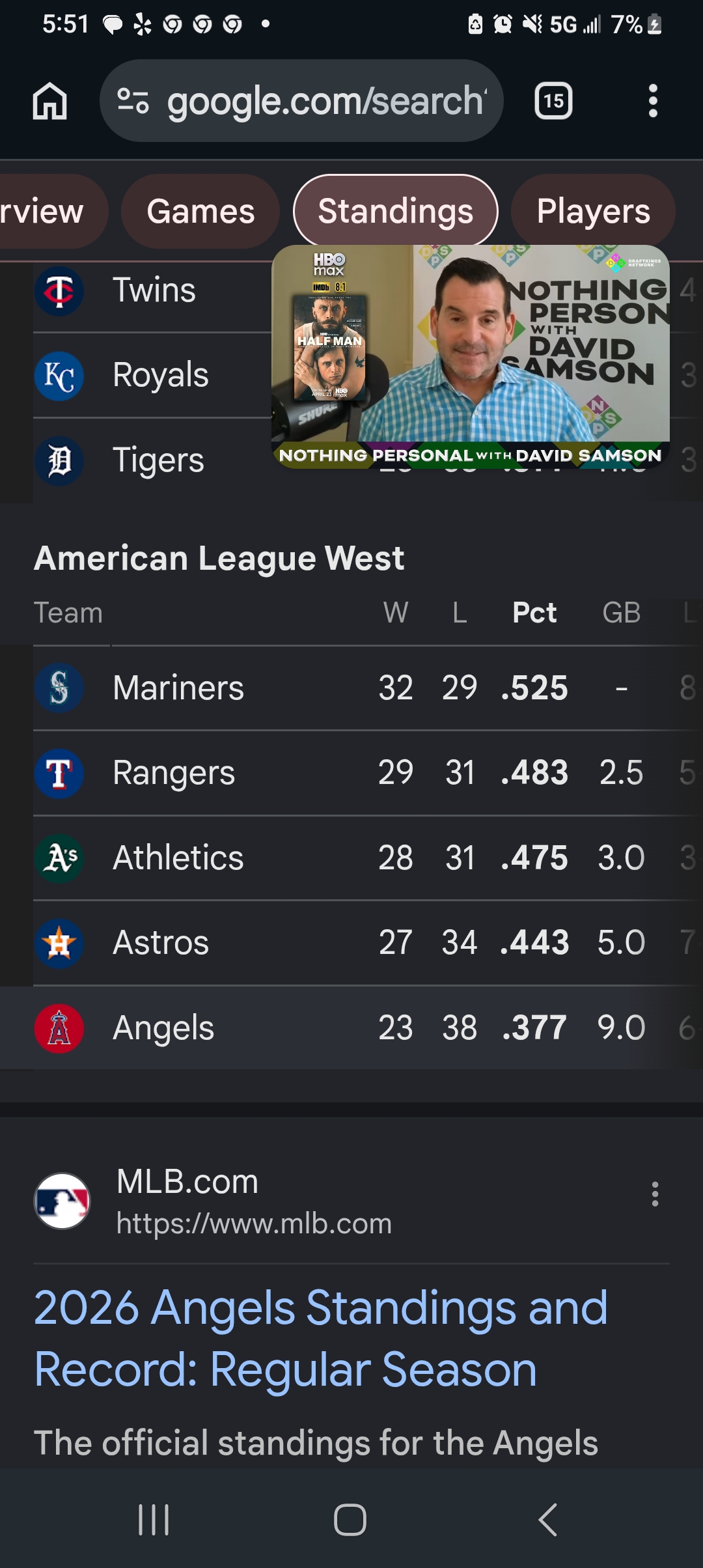Open the Rangers team row
The width and height of the screenshot is (703, 1568).
pos(351,773)
